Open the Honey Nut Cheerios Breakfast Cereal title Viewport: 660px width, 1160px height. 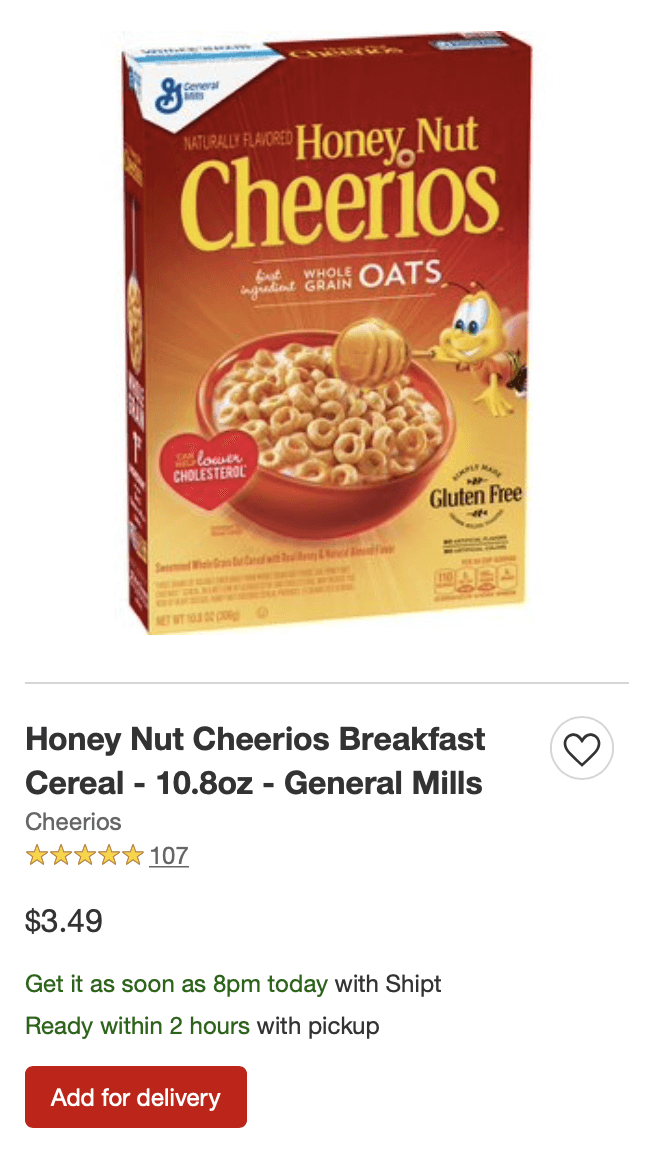pos(255,760)
